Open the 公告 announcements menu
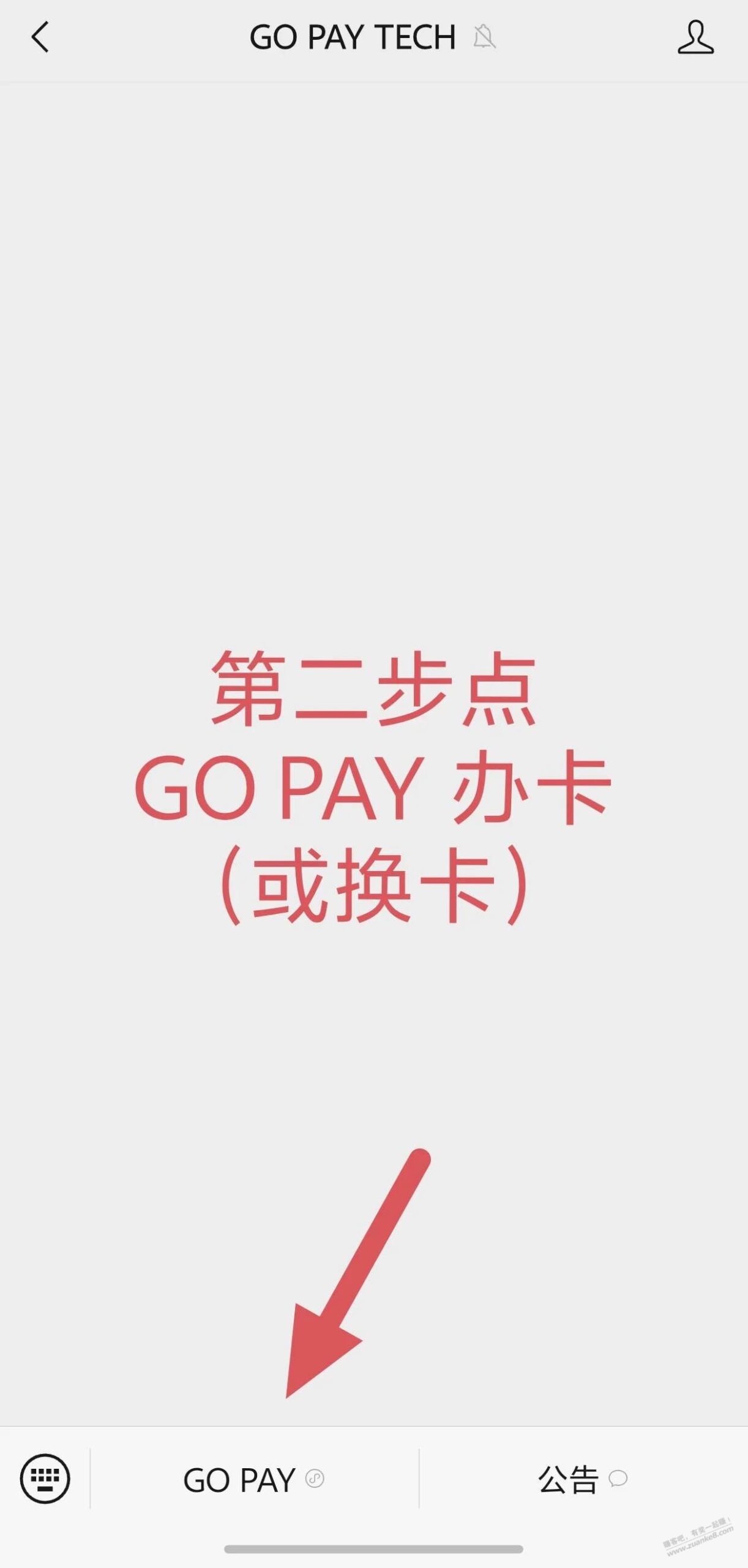 click(569, 1479)
